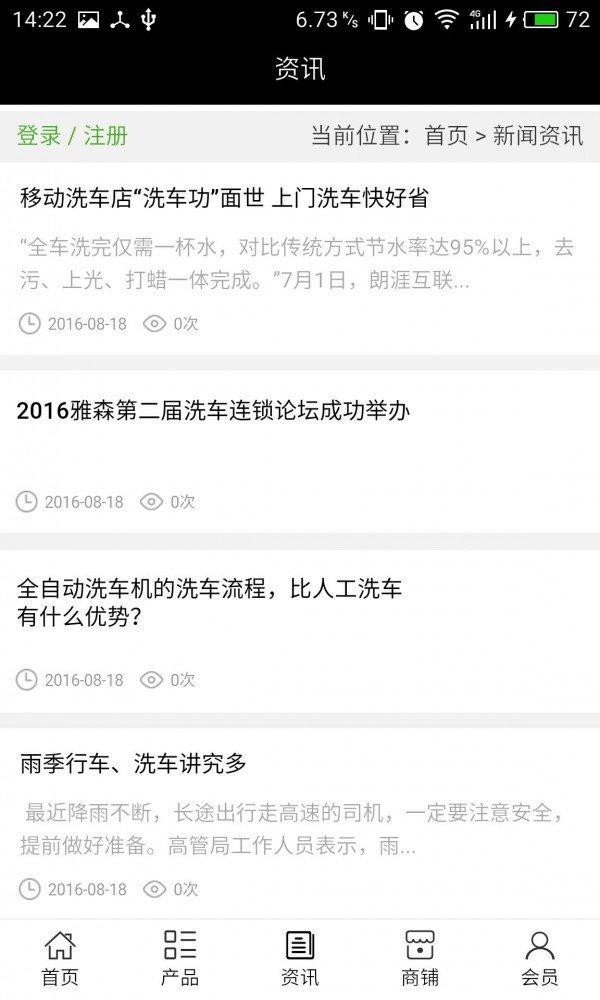Read 2016雅森第二届洗车连锁论坛成功举办
The image size is (600, 1000).
pyautogui.click(x=213, y=410)
